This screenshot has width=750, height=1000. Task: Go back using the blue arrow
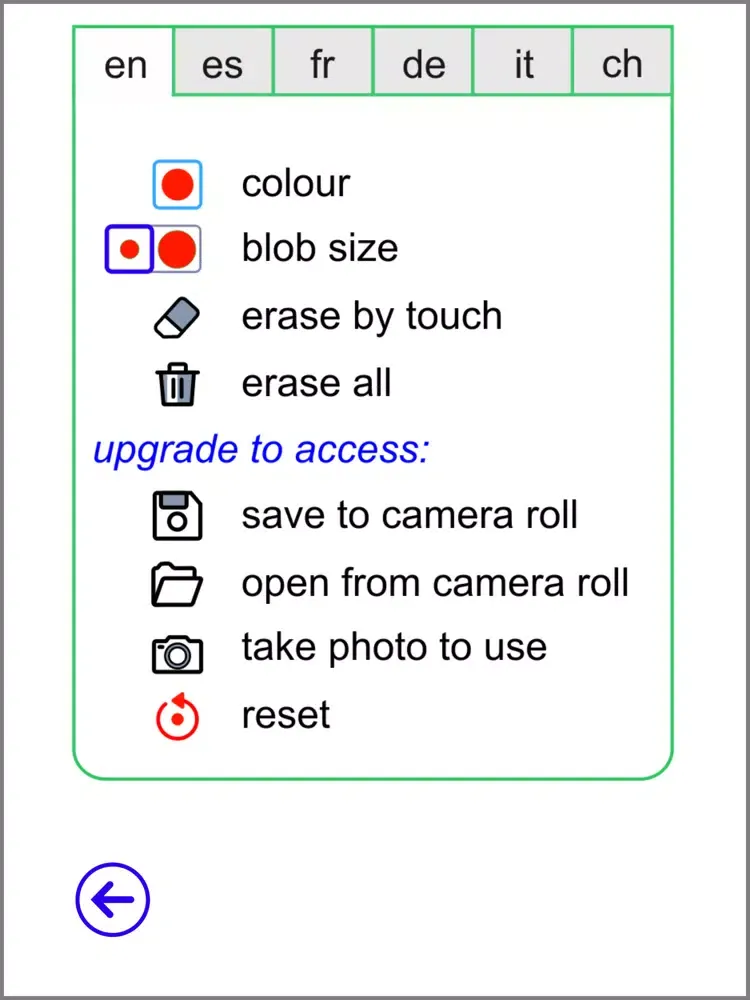(112, 900)
